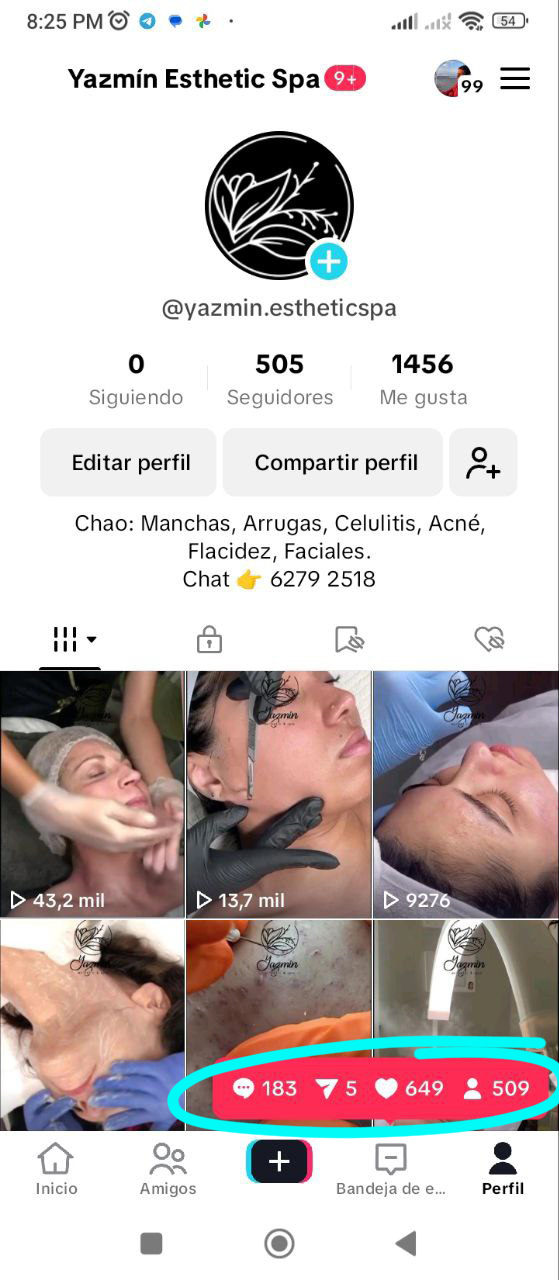
Task: Change profile photo with plus badge
Action: (328, 261)
